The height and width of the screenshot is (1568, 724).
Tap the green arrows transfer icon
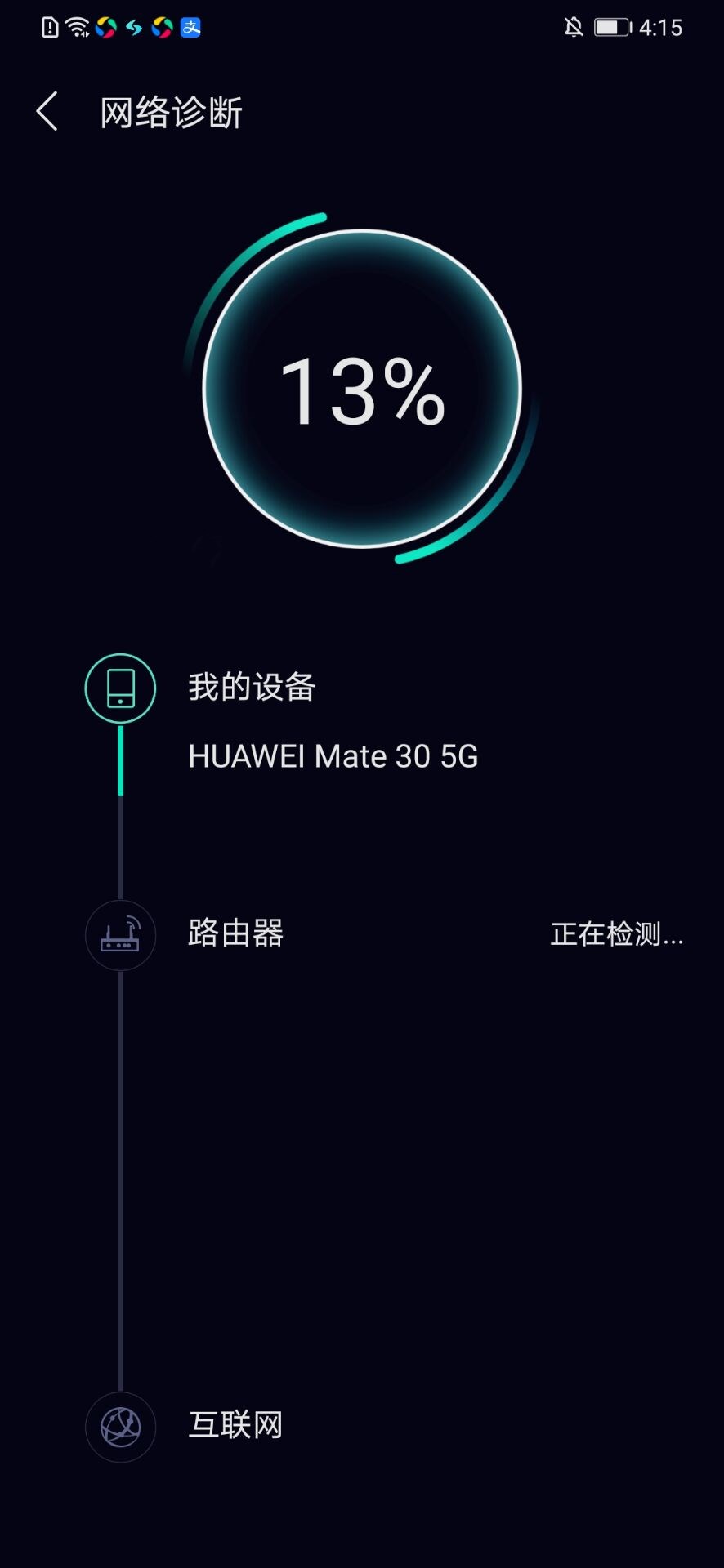coord(132,27)
